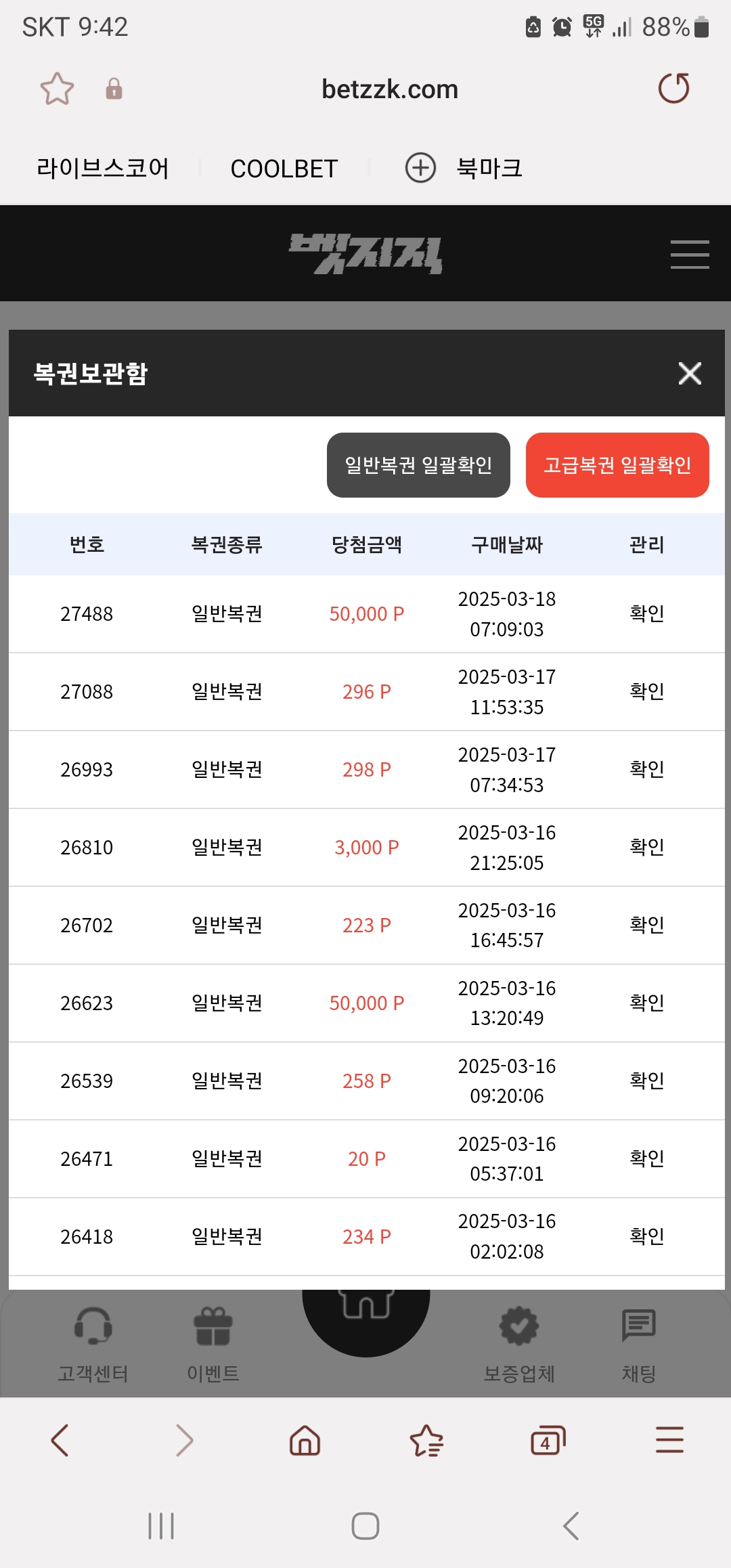Tap 확인 for ticket number 26418

[x=646, y=1236]
